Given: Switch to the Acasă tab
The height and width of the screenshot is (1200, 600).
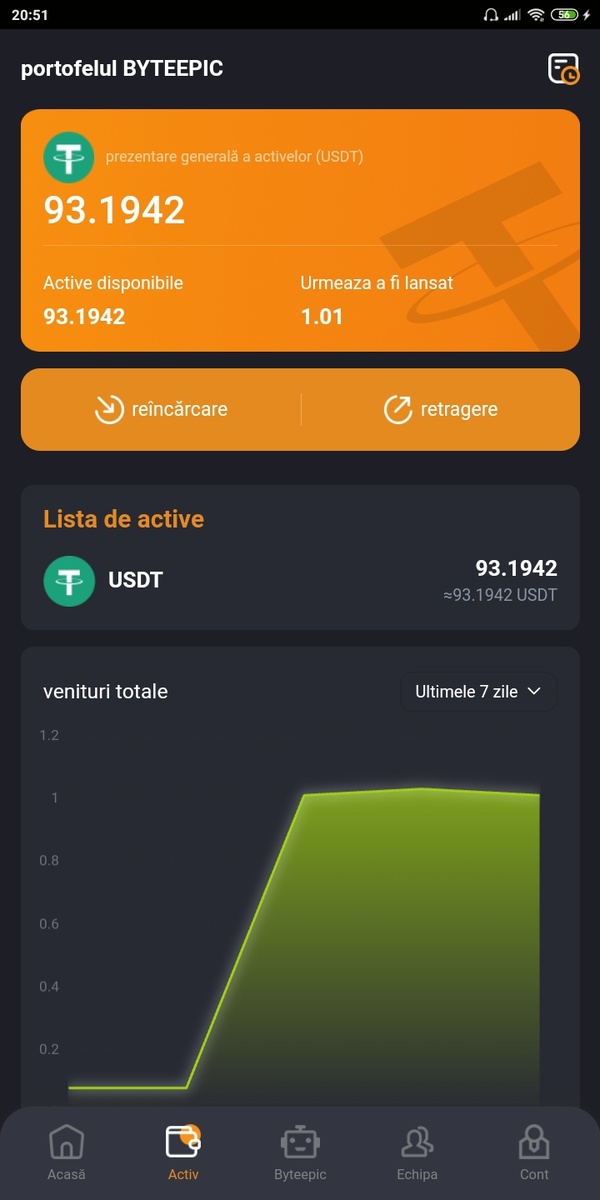Looking at the screenshot, I should 67,1152.
